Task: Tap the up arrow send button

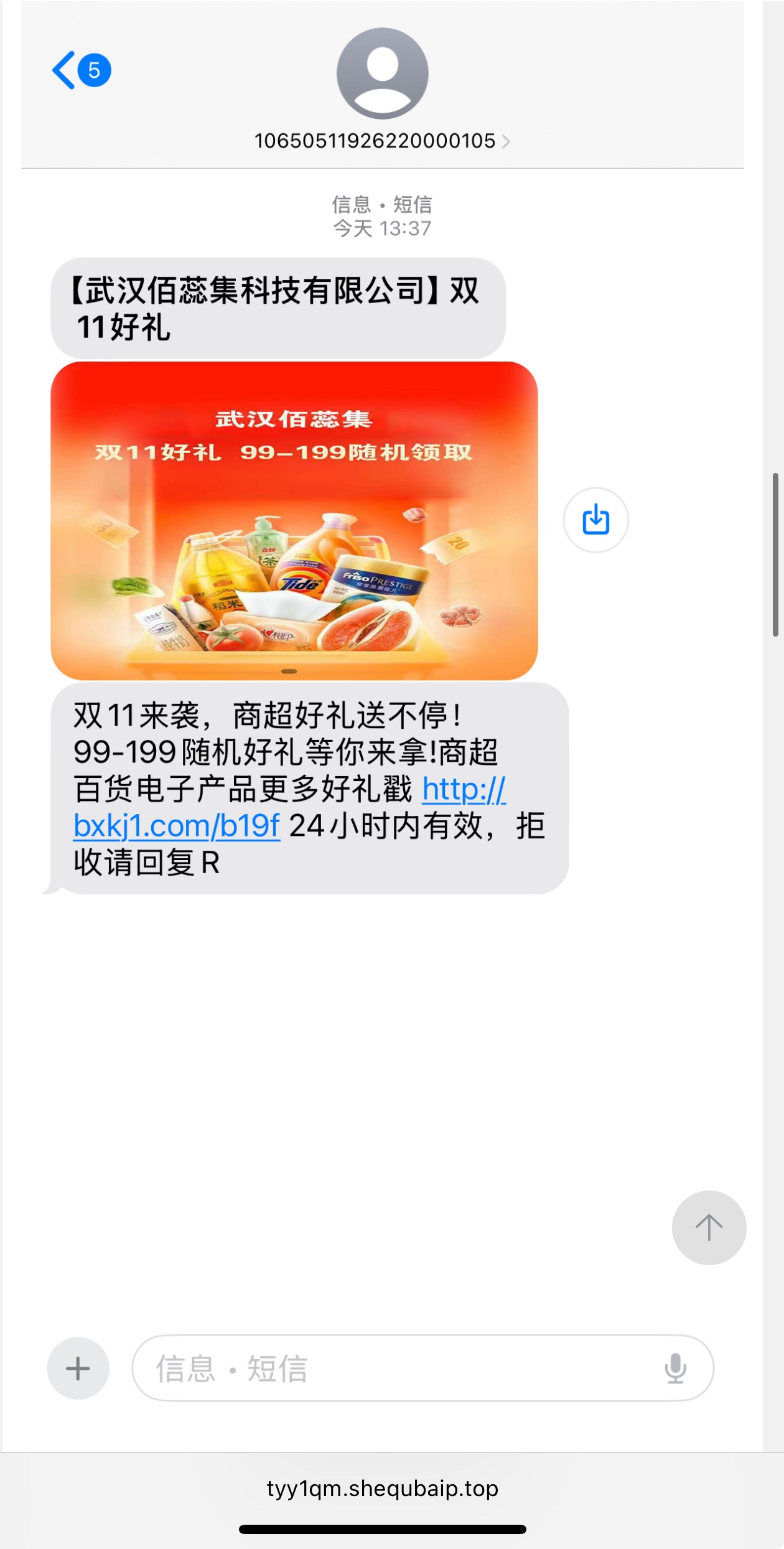Action: (709, 1228)
